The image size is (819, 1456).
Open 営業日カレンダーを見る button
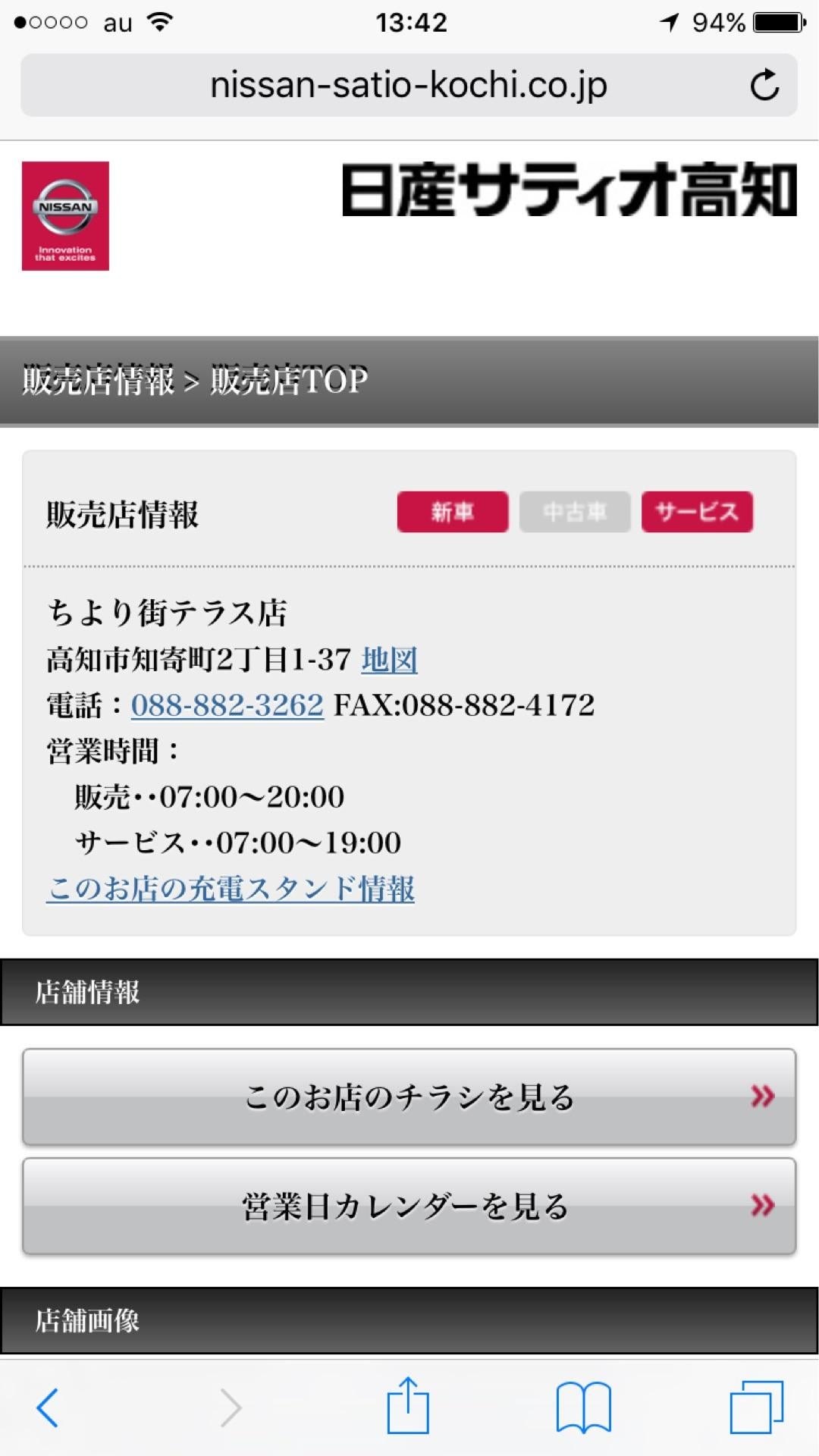[x=409, y=1206]
